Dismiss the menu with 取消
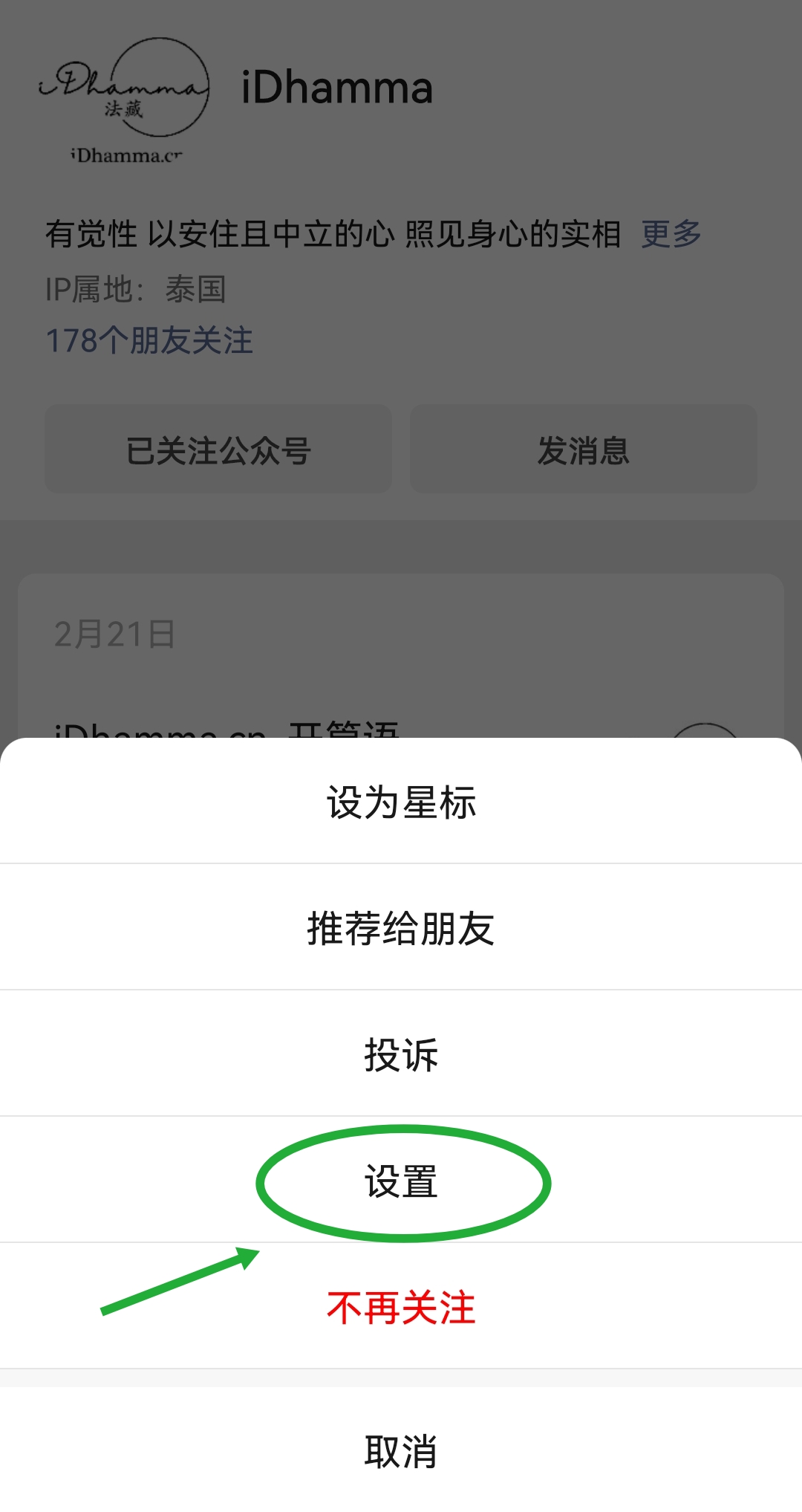This screenshot has width=802, height=1512. pos(401,1449)
